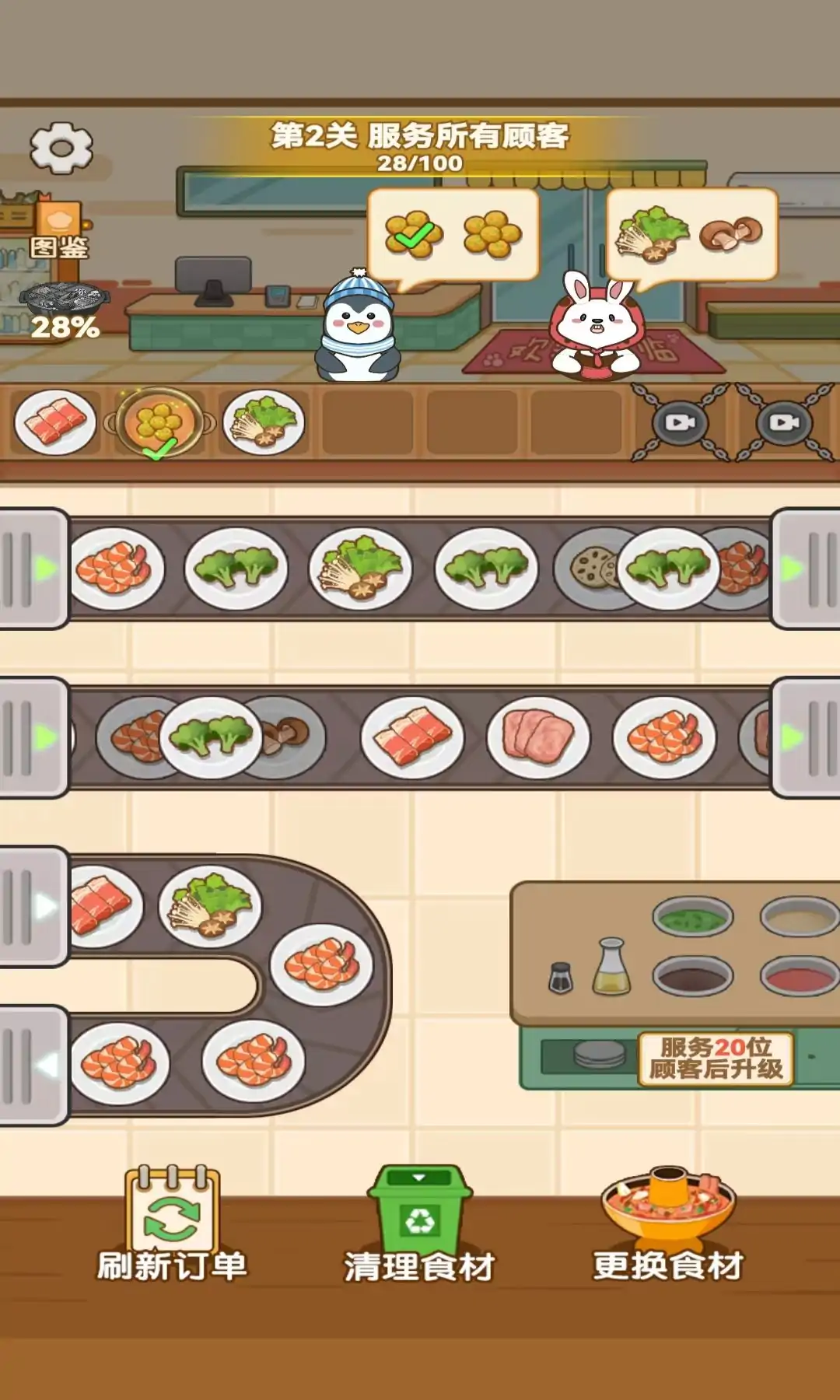This screenshot has height=1400, width=840.
Task: Unlock the first video-locked tray slot
Action: [679, 422]
